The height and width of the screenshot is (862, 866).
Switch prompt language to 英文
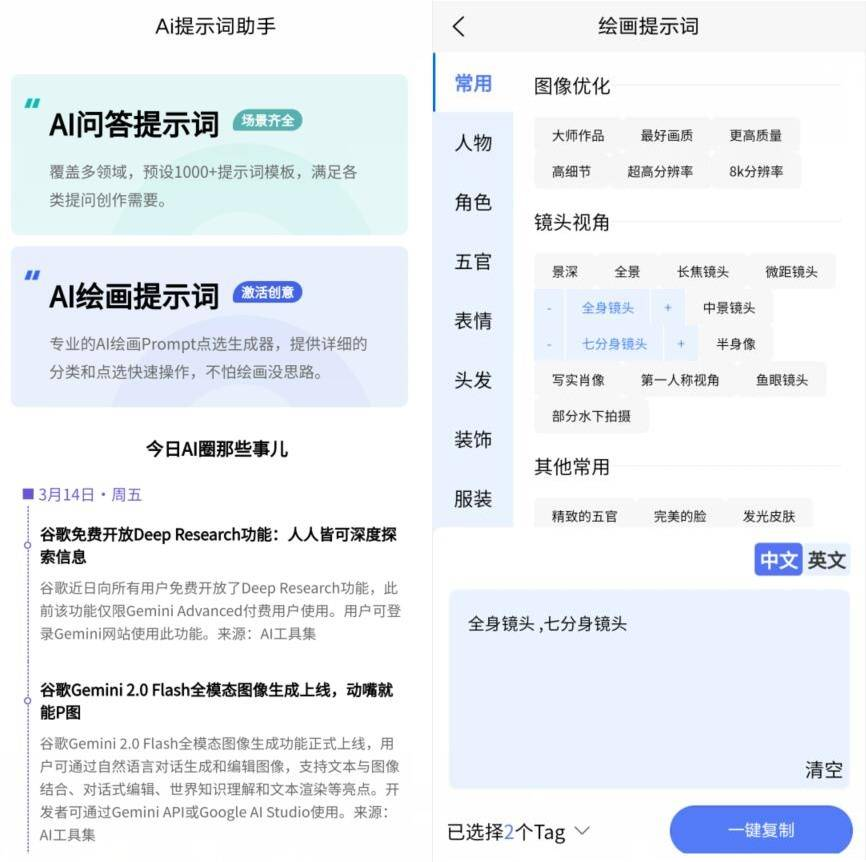coord(827,560)
